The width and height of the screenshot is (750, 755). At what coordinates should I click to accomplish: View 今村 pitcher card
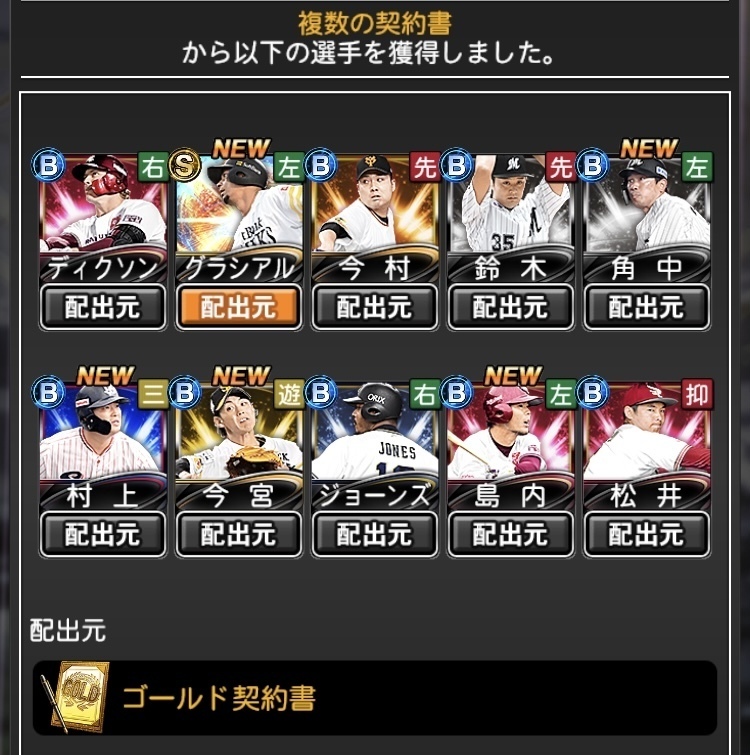click(x=375, y=215)
